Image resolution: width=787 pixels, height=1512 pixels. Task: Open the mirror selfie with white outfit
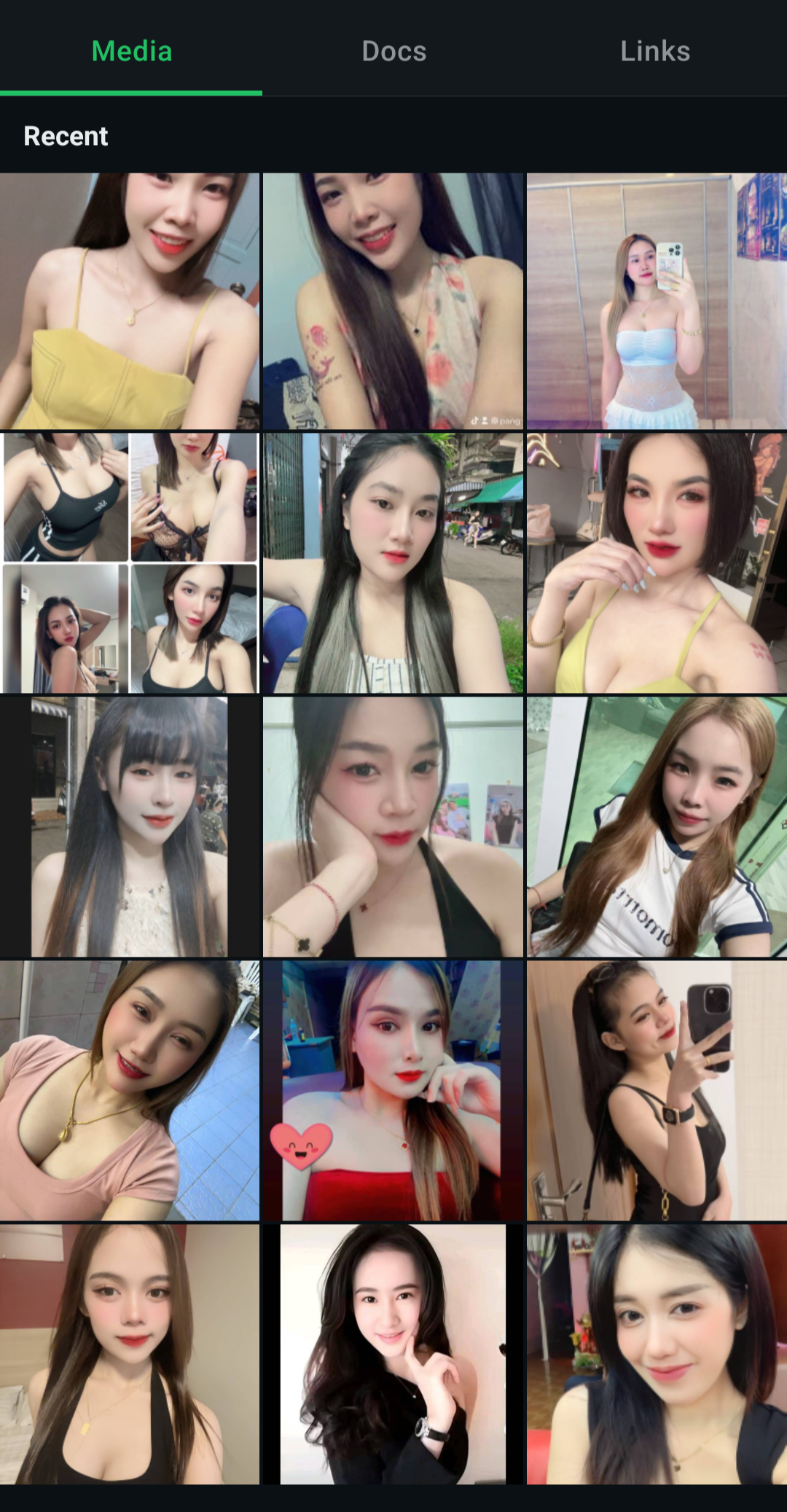[657, 301]
